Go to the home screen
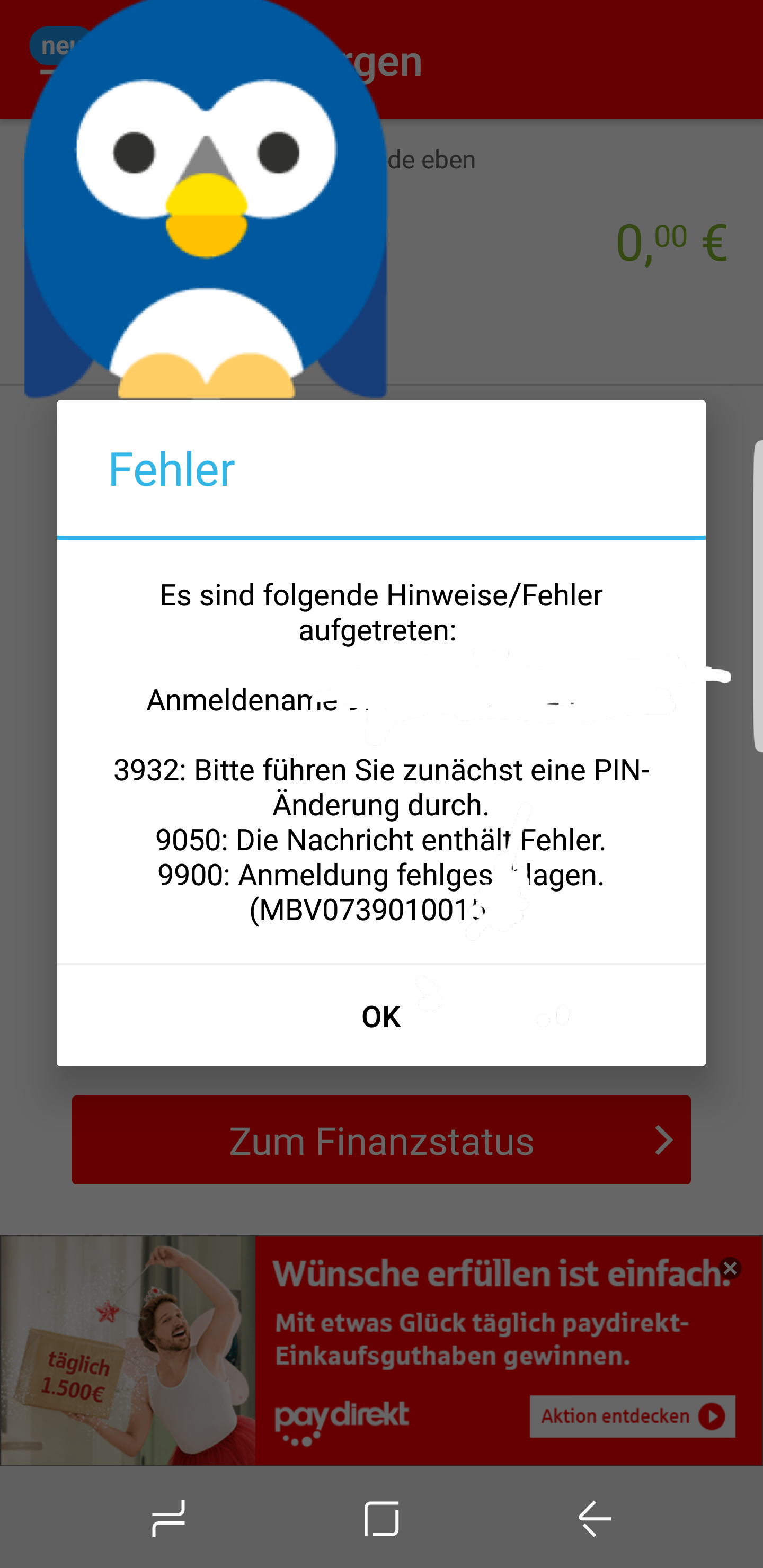 coord(381,1518)
